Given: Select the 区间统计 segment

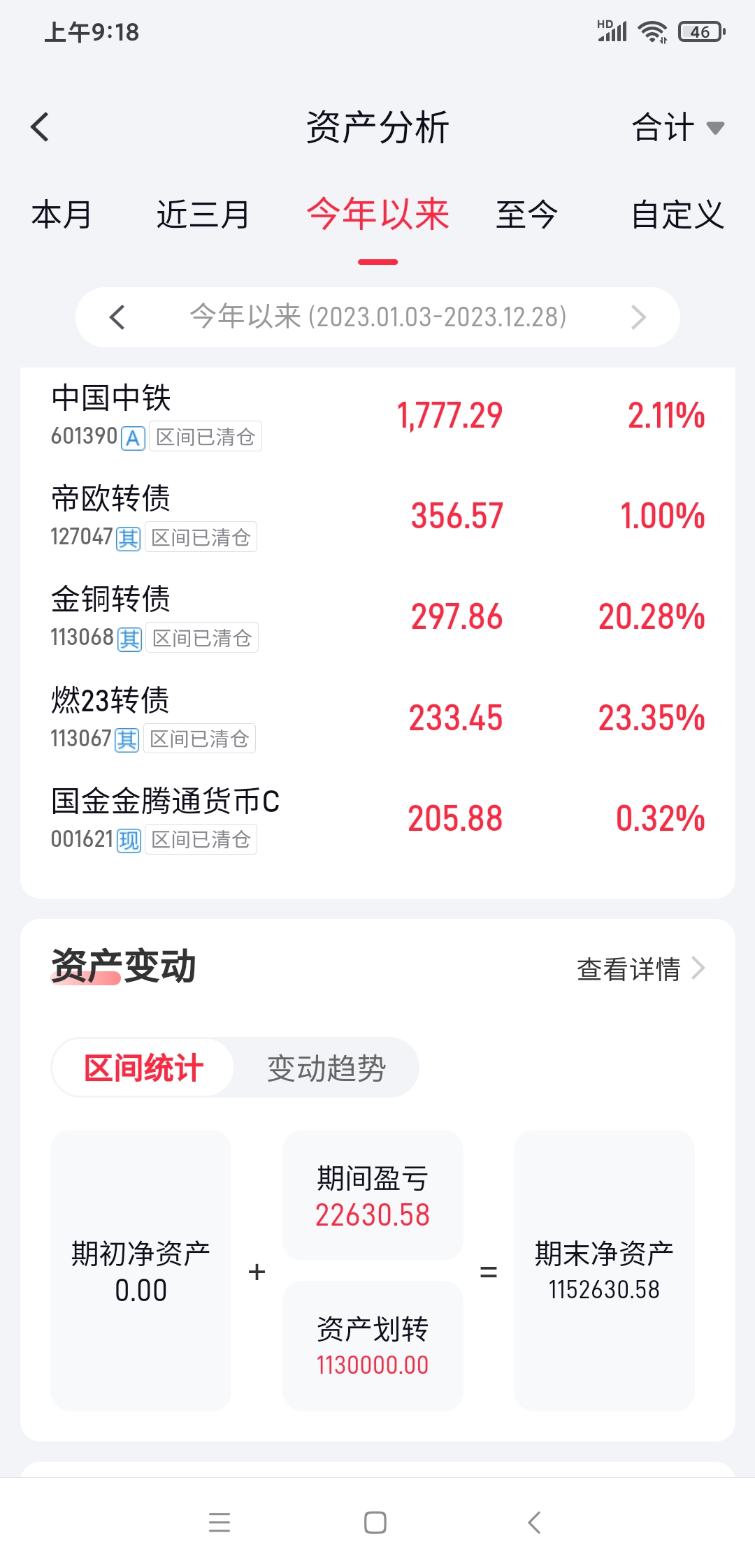Looking at the screenshot, I should click(x=143, y=1068).
